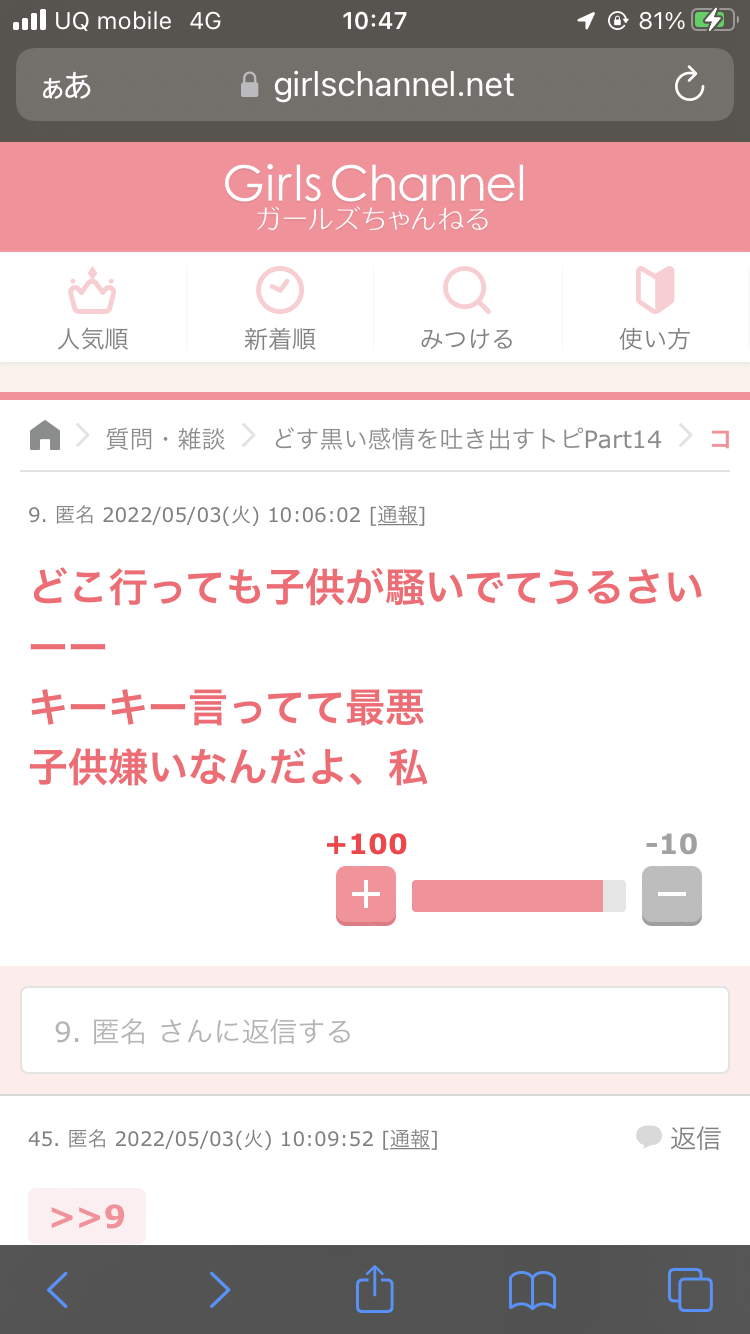Image resolution: width=750 pixels, height=1334 pixels.
Task: Open the Girls Channel home logo
Action: pos(374,196)
